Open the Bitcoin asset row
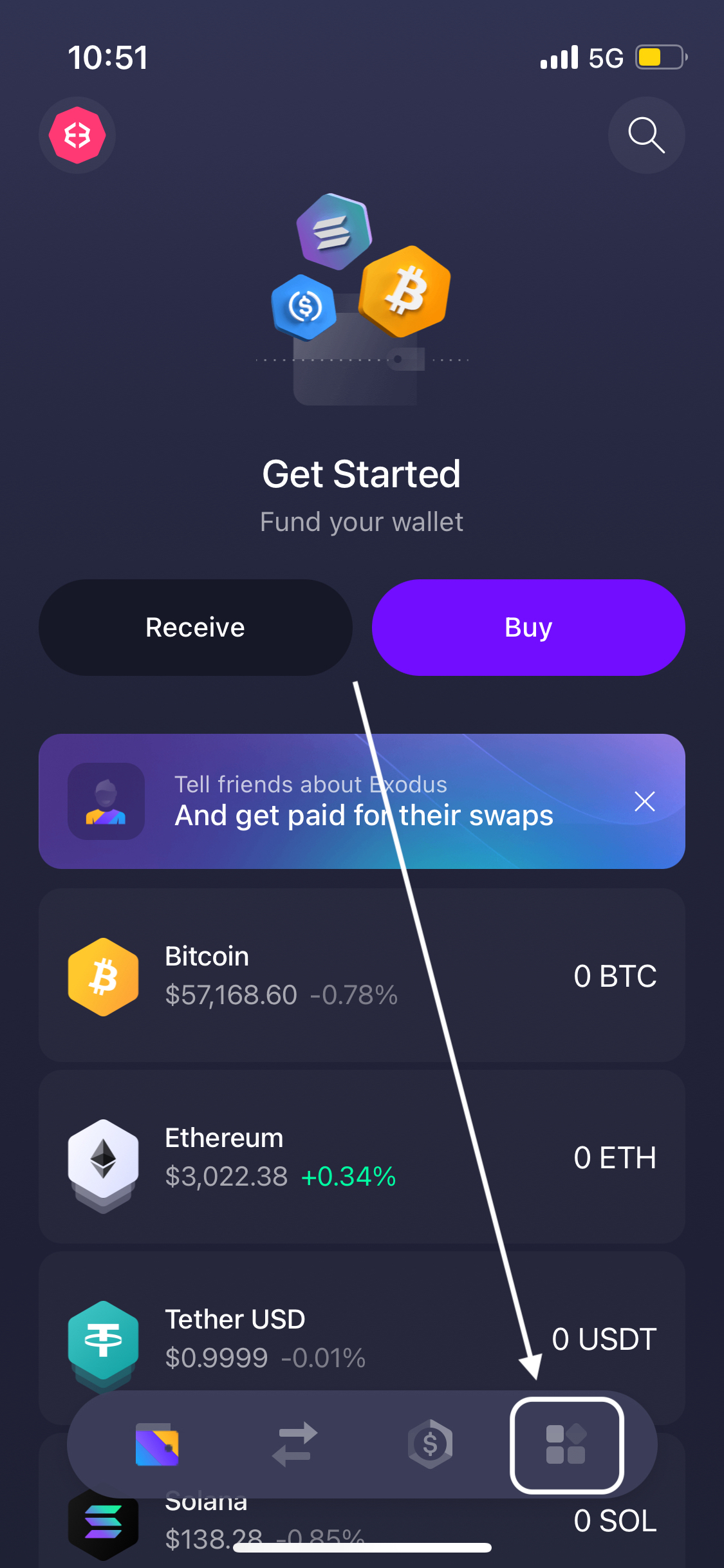Screen dimensions: 724x1568 [362, 975]
